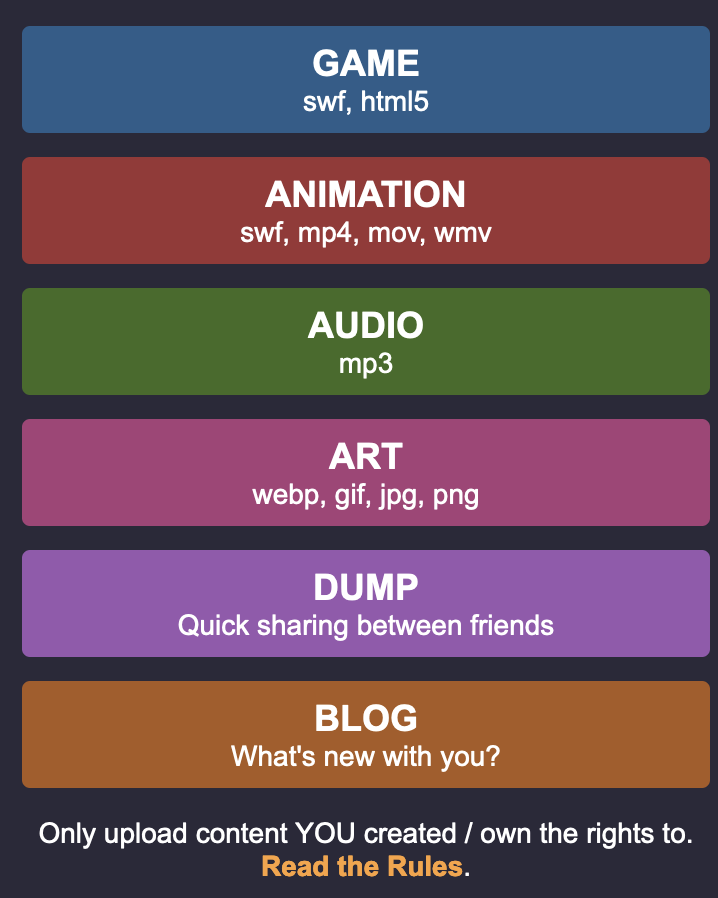The width and height of the screenshot is (718, 898).
Task: Choose the GAME upload option
Action: coord(365,80)
